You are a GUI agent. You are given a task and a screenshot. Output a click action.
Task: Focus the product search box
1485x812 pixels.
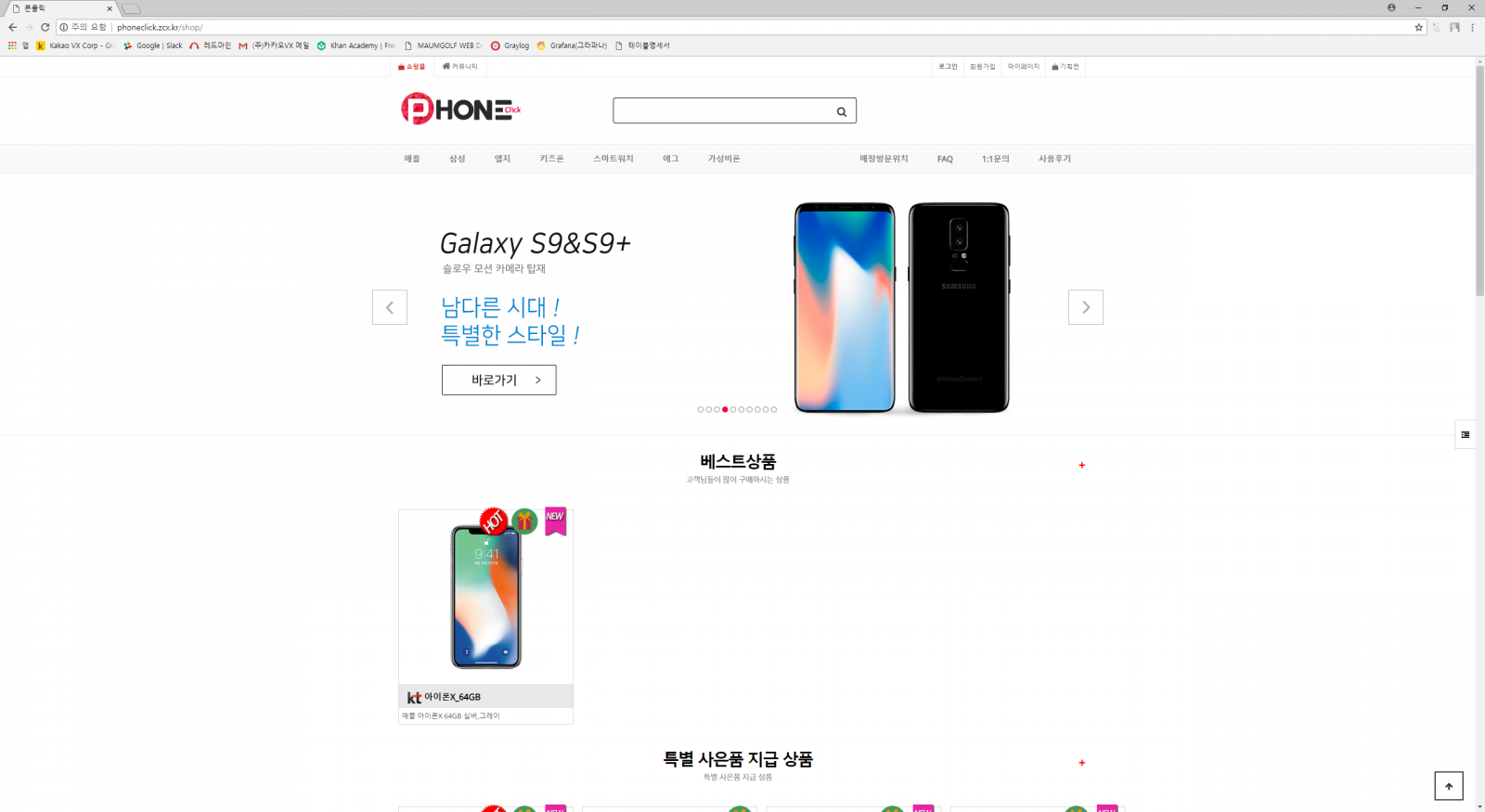(x=722, y=111)
